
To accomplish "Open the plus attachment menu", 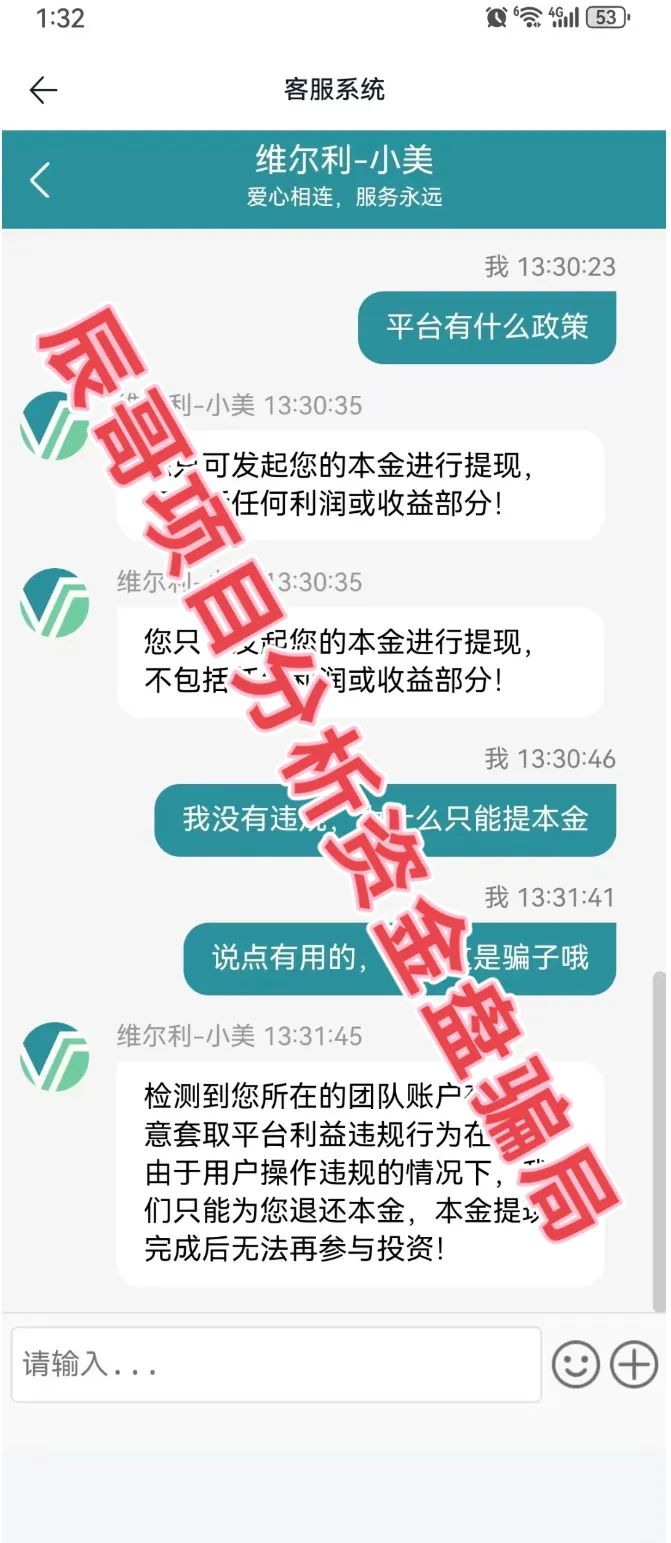I will click(634, 1364).
